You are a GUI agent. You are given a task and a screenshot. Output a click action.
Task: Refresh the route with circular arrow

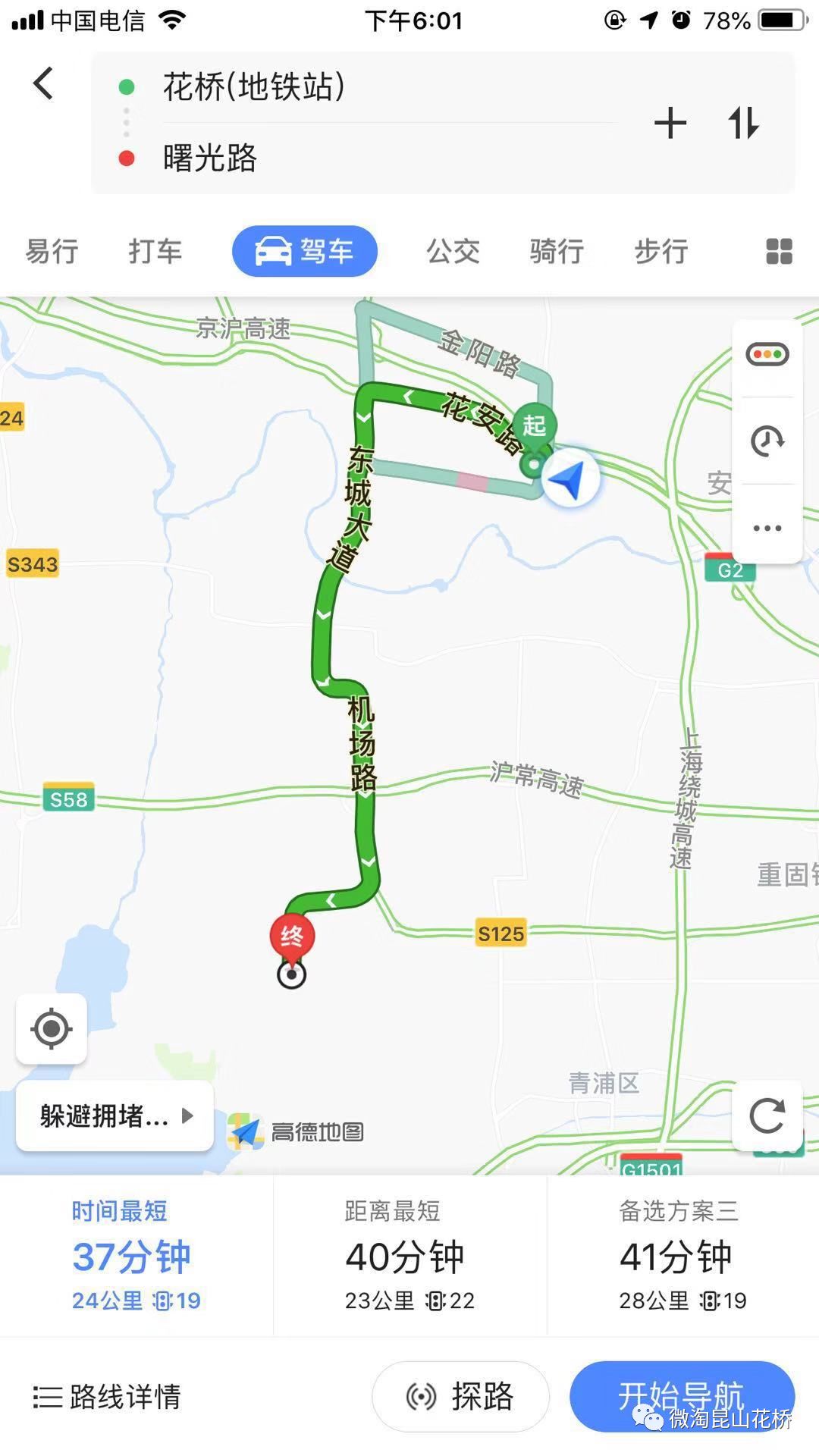click(x=767, y=1116)
